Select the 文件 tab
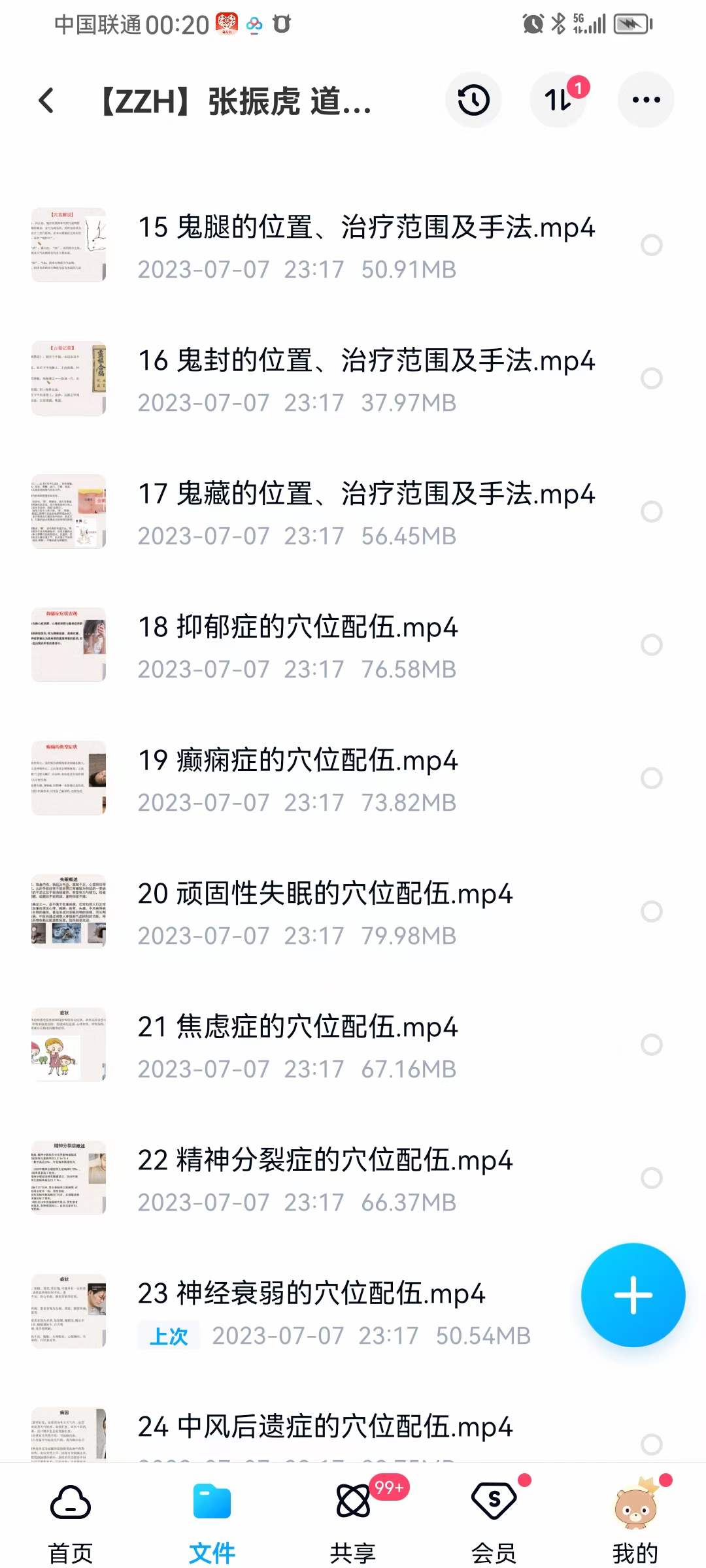Image resolution: width=706 pixels, height=1568 pixels. pos(212,1521)
